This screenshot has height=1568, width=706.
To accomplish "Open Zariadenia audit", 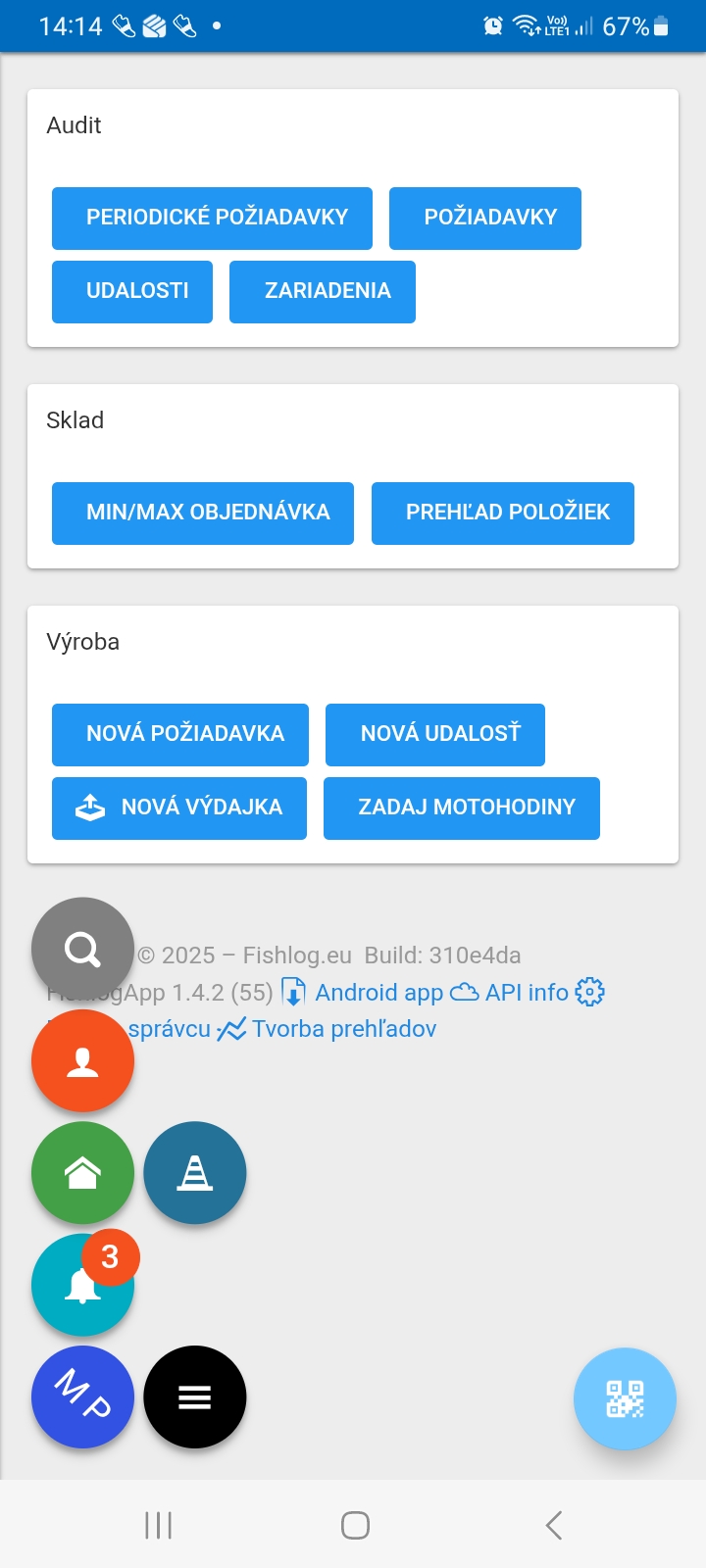I will (x=323, y=291).
